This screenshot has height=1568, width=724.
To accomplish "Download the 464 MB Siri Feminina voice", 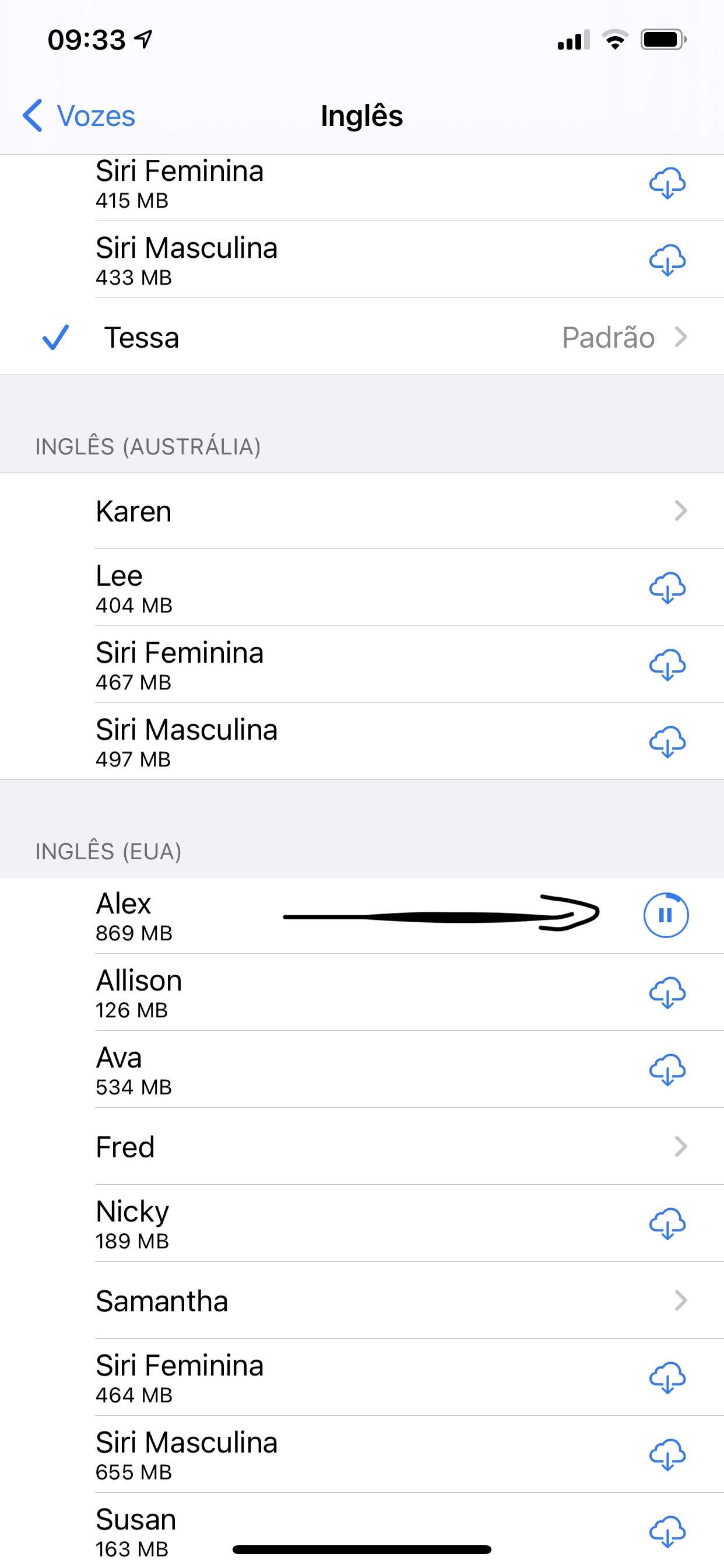I will [667, 1377].
